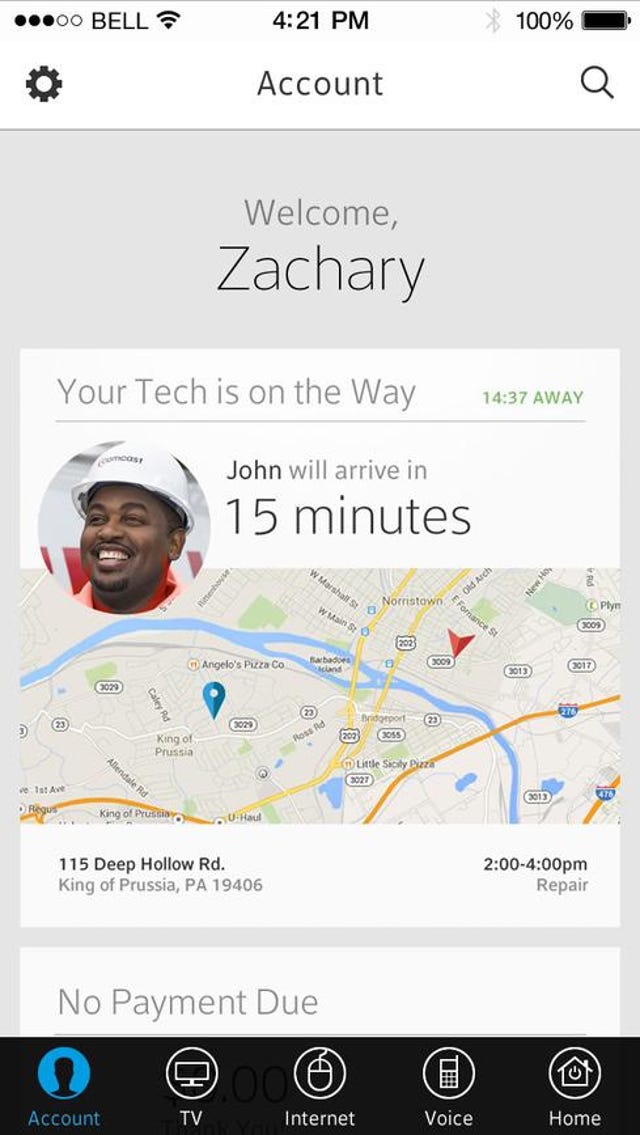Switch to the Voice tab
This screenshot has width=640, height=1135.
coord(448,1087)
